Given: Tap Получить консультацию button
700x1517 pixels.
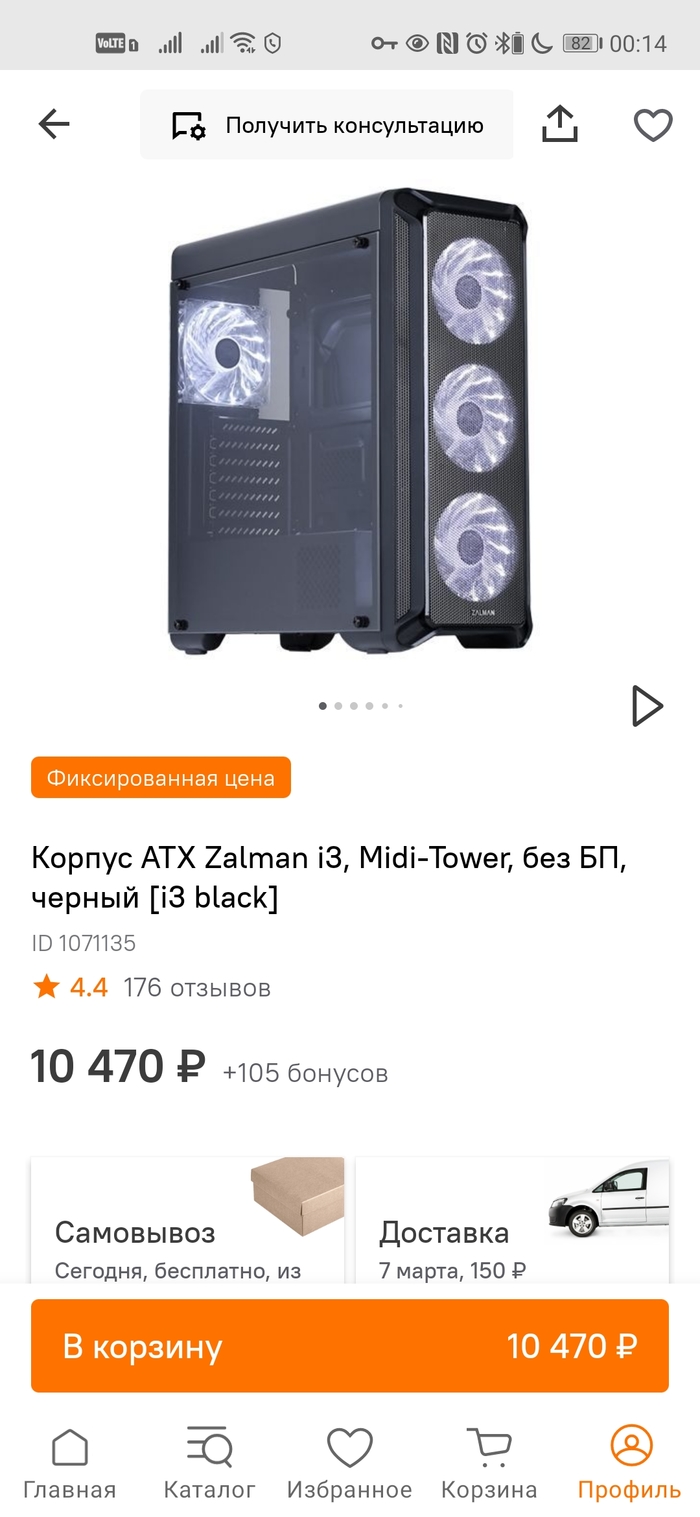Looking at the screenshot, I should click(x=327, y=125).
